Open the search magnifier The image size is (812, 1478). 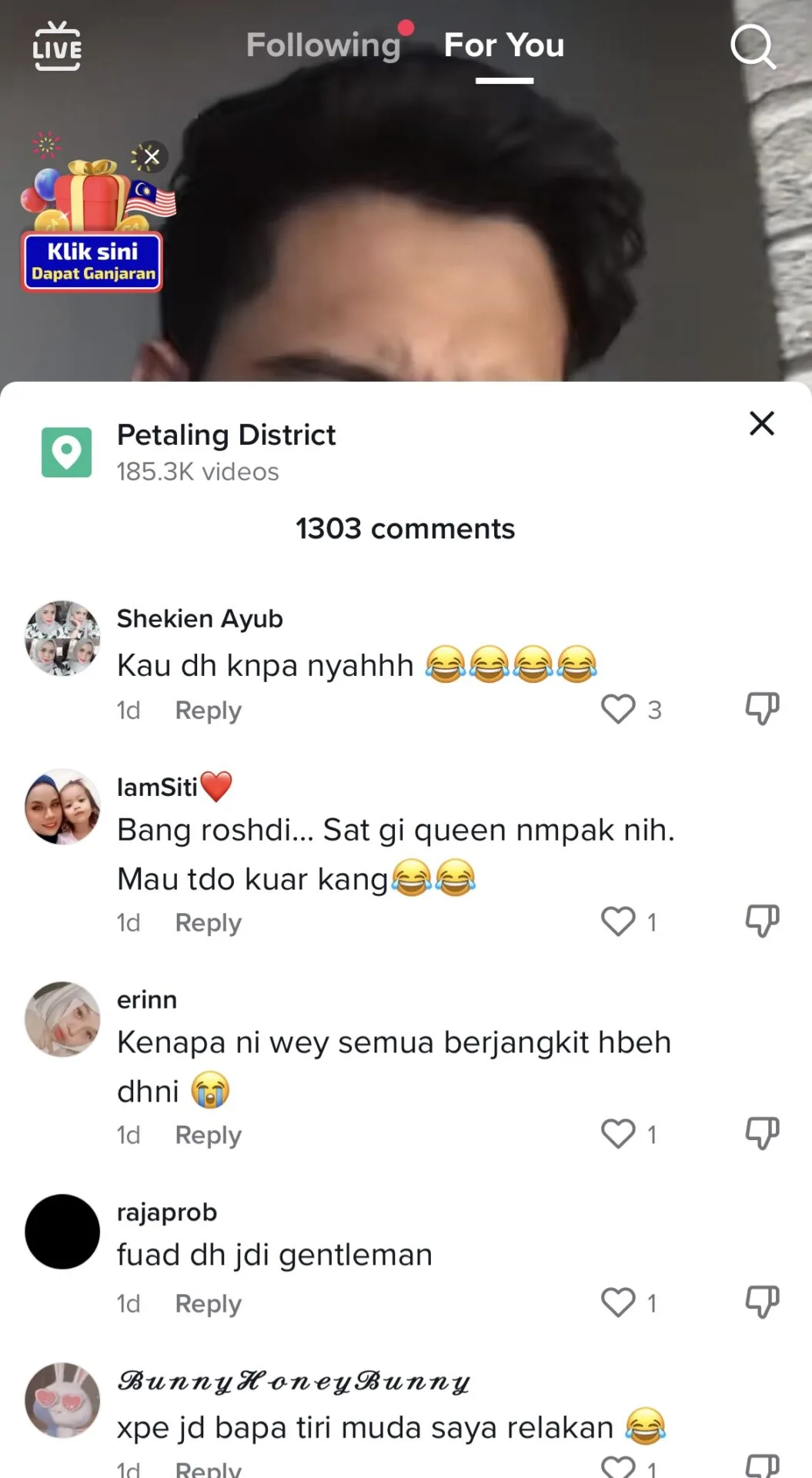[752, 47]
